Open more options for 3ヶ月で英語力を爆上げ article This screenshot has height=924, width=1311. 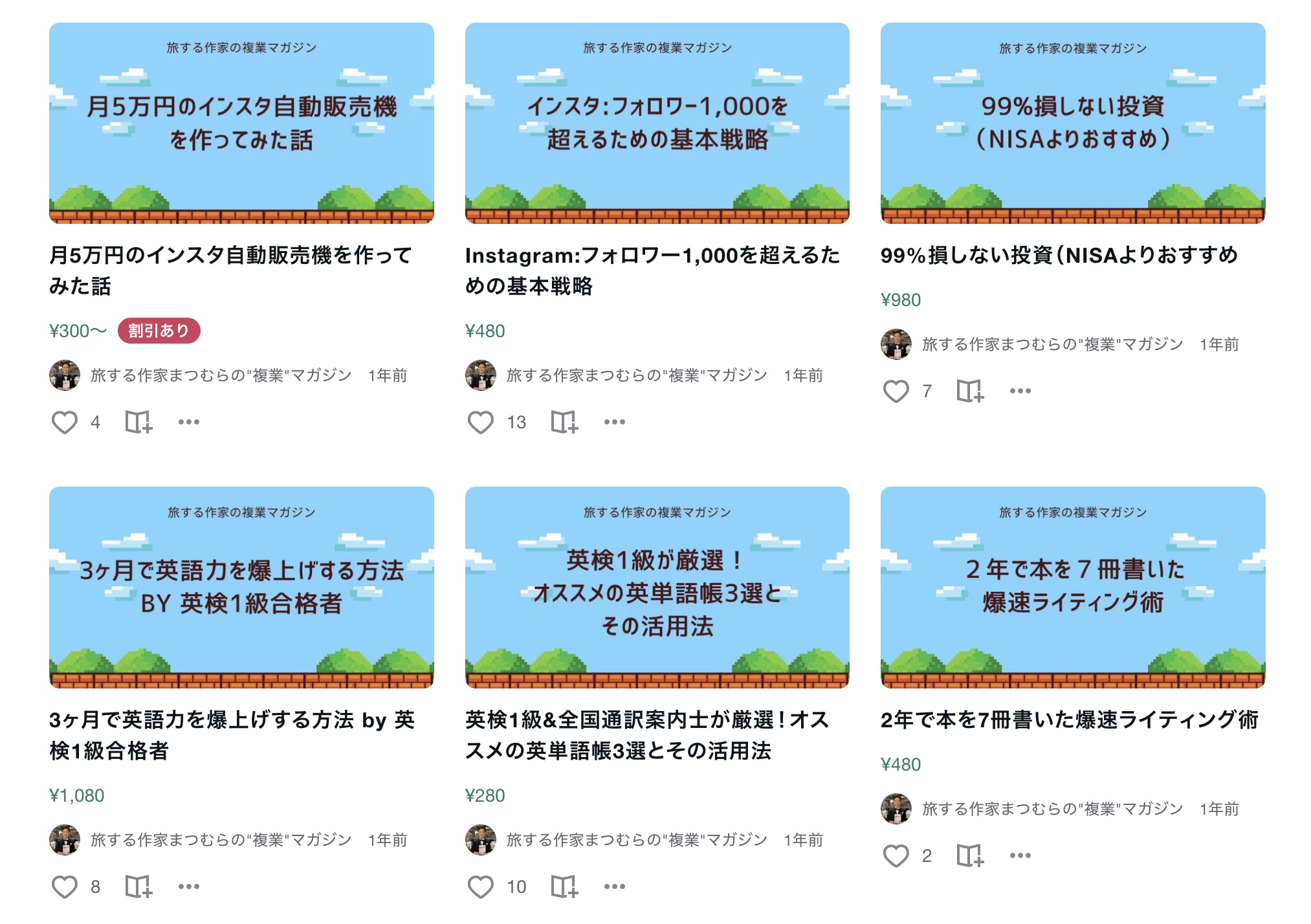[188, 886]
